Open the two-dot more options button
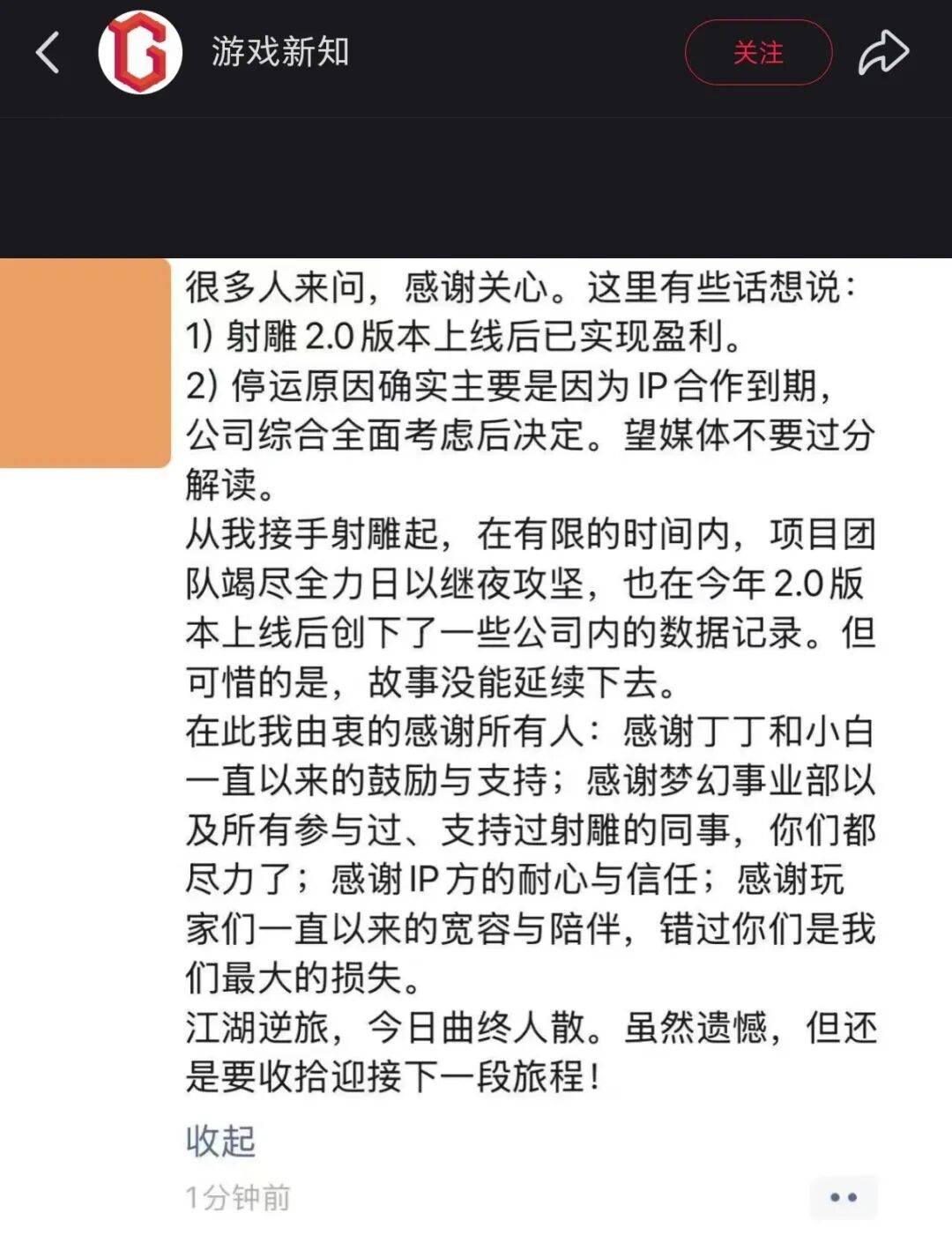 843,1197
